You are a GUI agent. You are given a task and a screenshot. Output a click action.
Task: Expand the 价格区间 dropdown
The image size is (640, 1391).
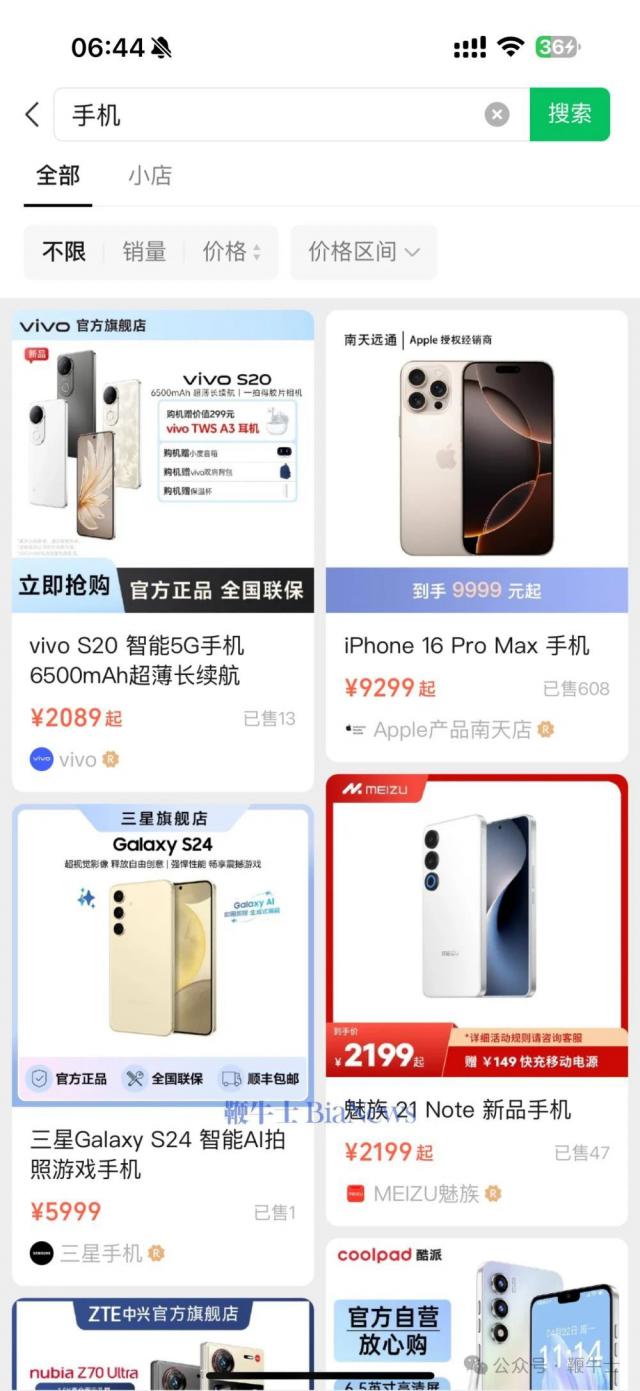[363, 252]
